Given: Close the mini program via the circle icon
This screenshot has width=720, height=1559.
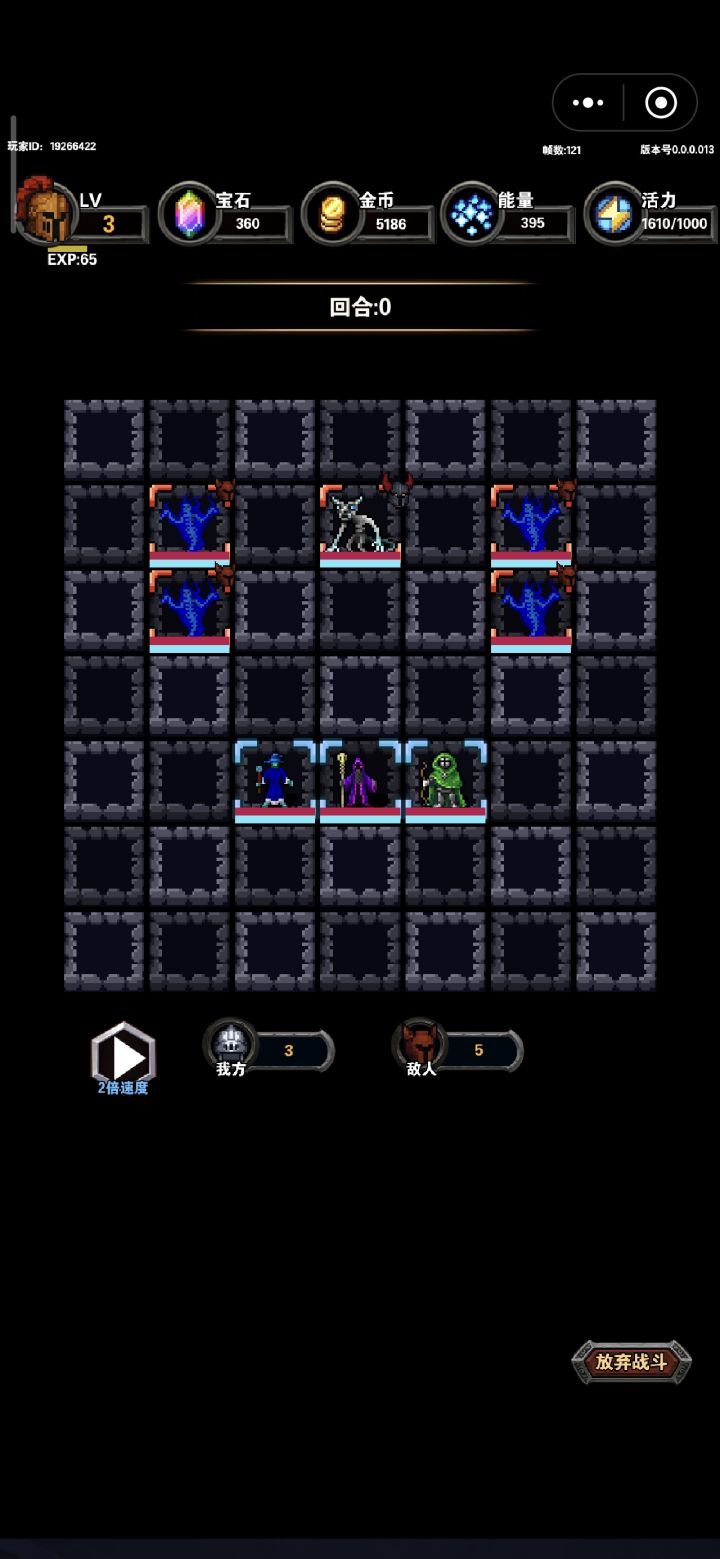Looking at the screenshot, I should (661, 102).
